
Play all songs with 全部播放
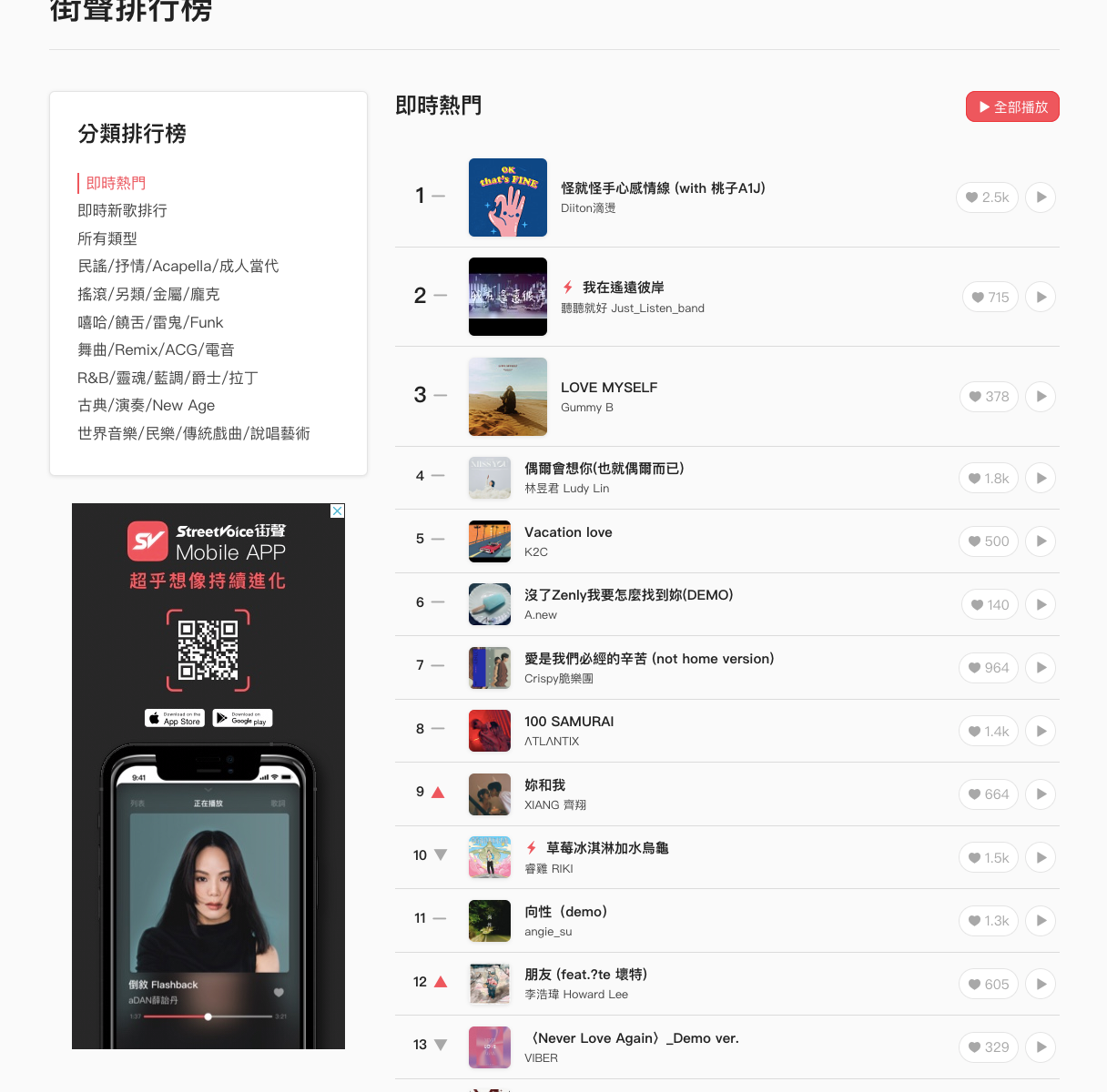click(1012, 106)
